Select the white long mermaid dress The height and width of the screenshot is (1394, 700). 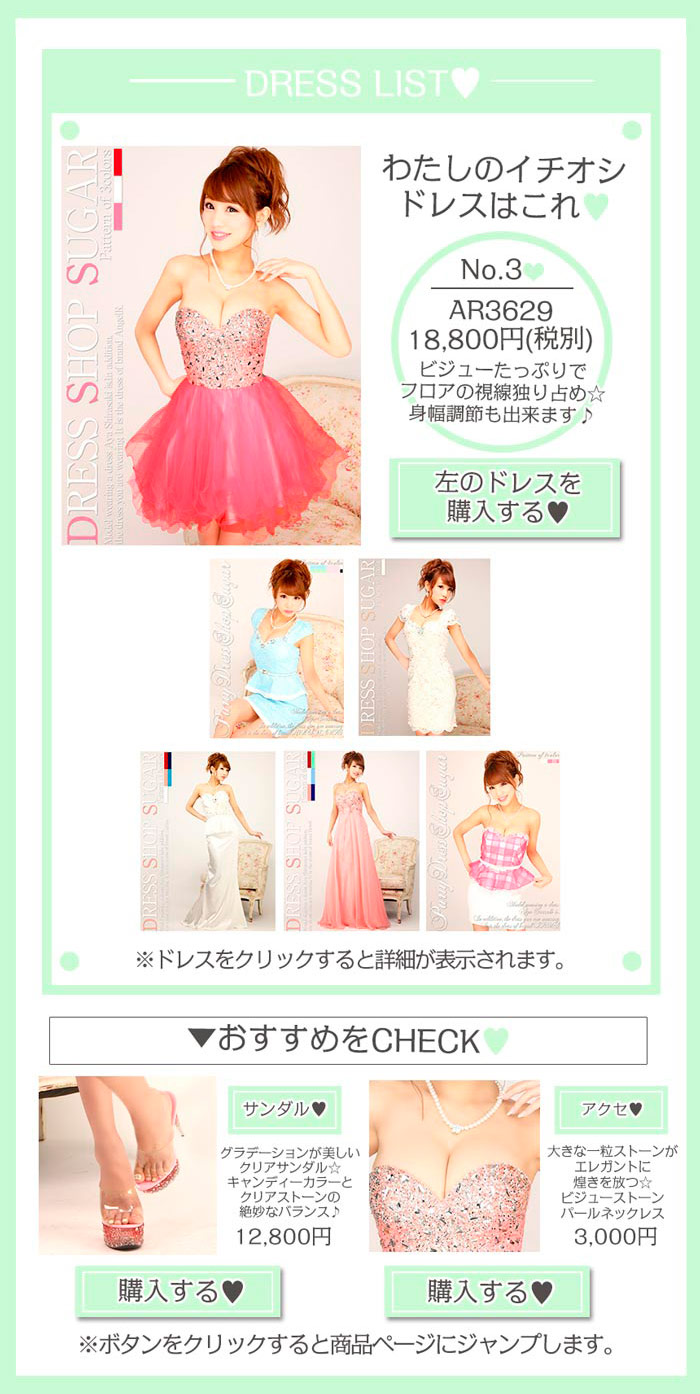point(207,841)
